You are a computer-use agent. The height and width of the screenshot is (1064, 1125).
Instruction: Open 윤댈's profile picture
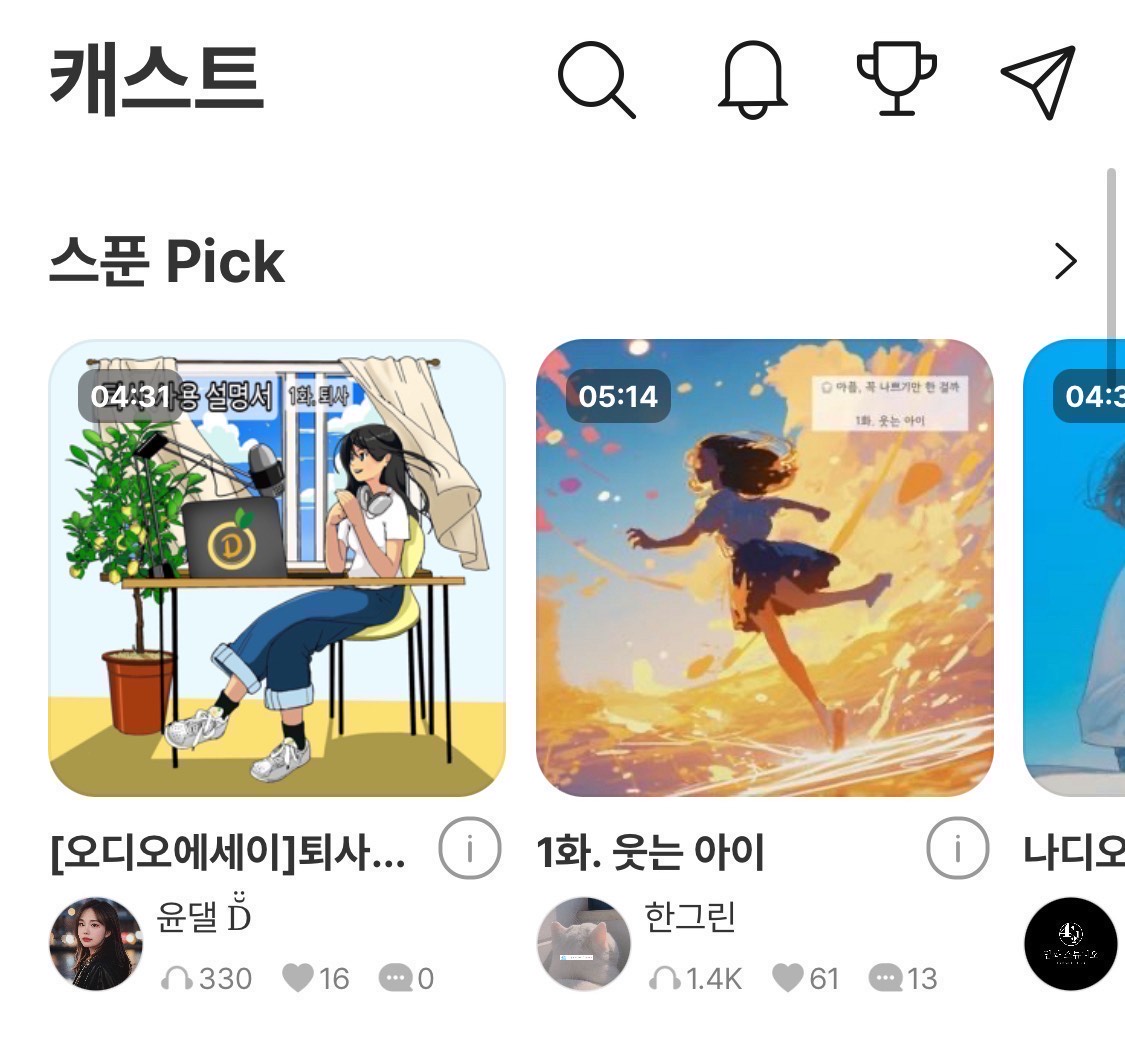(96, 944)
